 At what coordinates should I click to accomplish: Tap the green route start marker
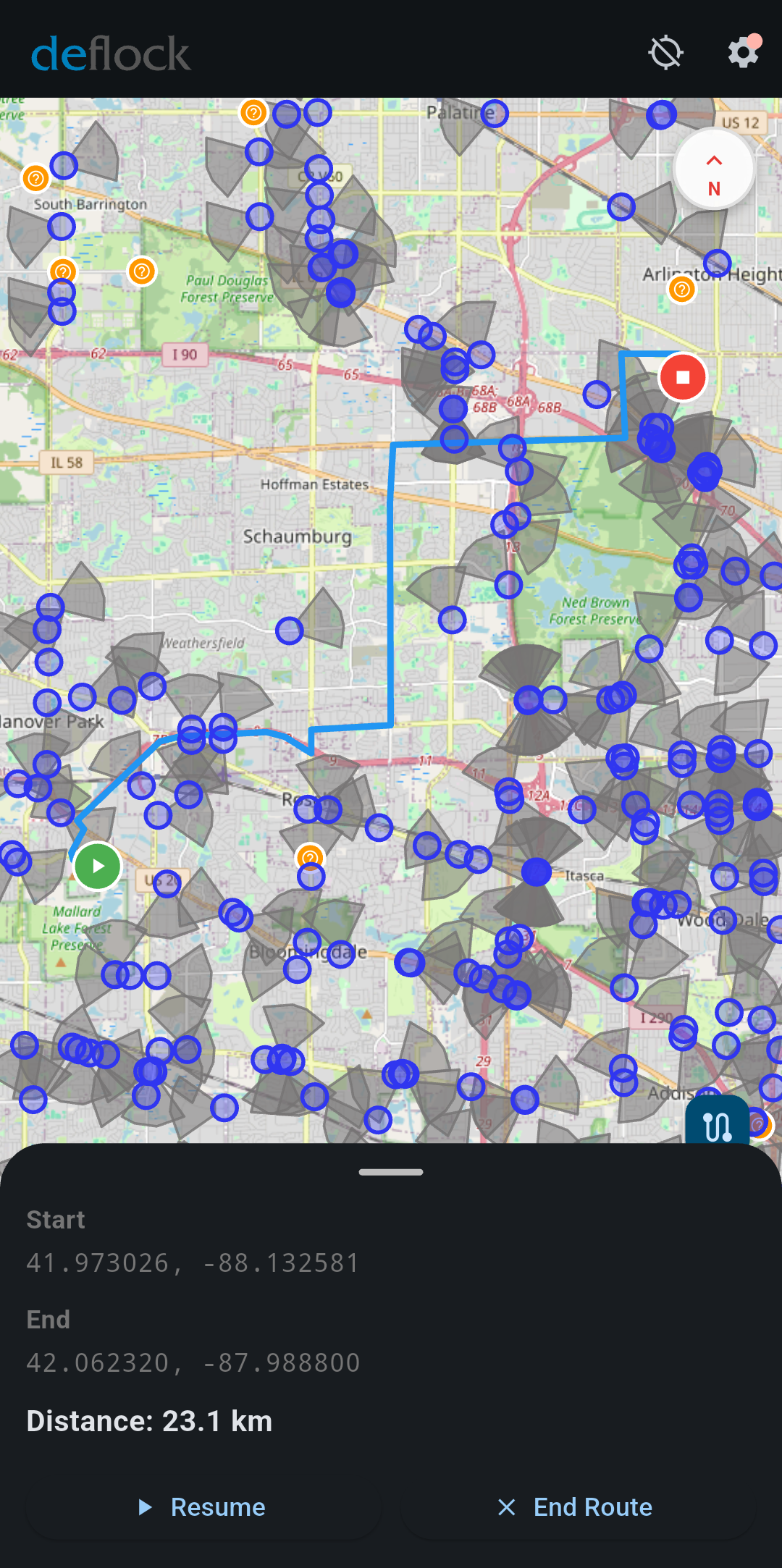click(x=98, y=866)
